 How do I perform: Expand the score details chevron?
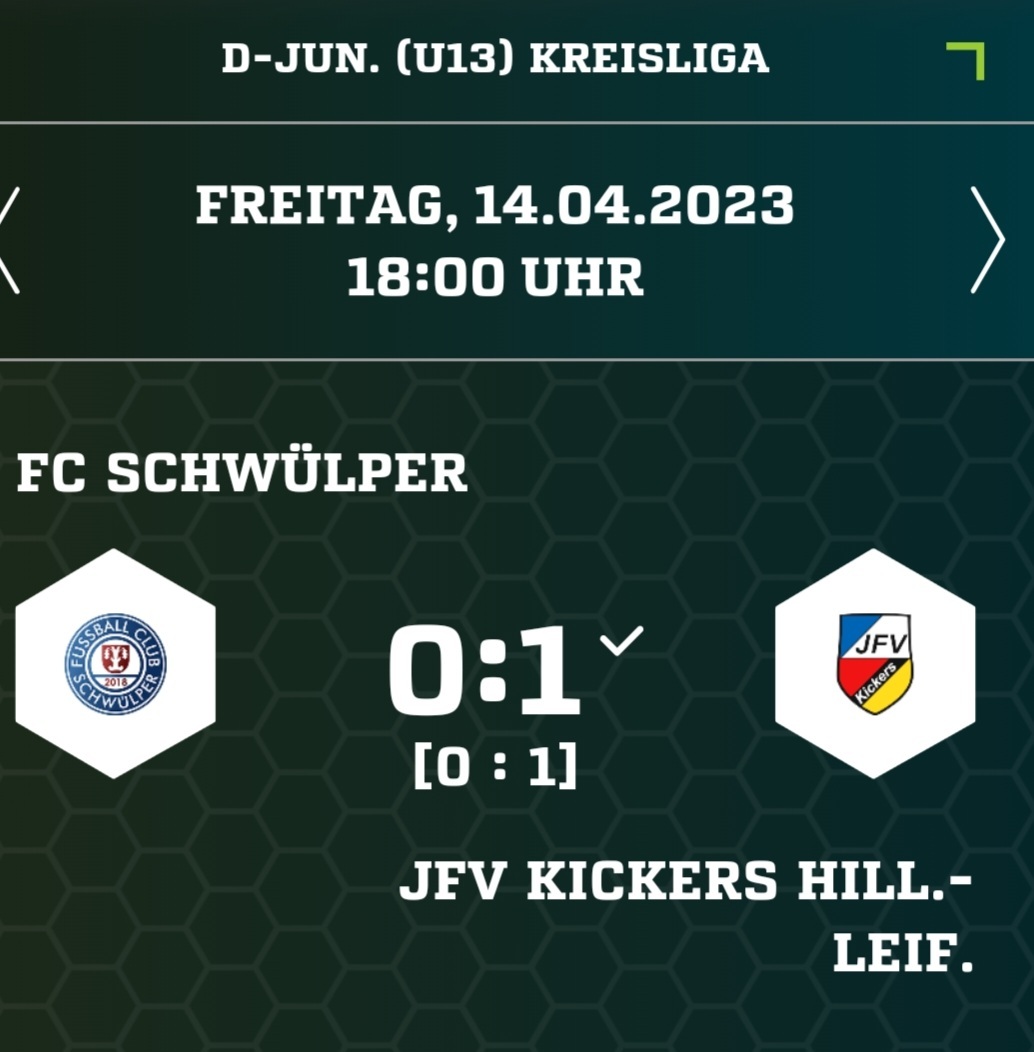point(621,640)
